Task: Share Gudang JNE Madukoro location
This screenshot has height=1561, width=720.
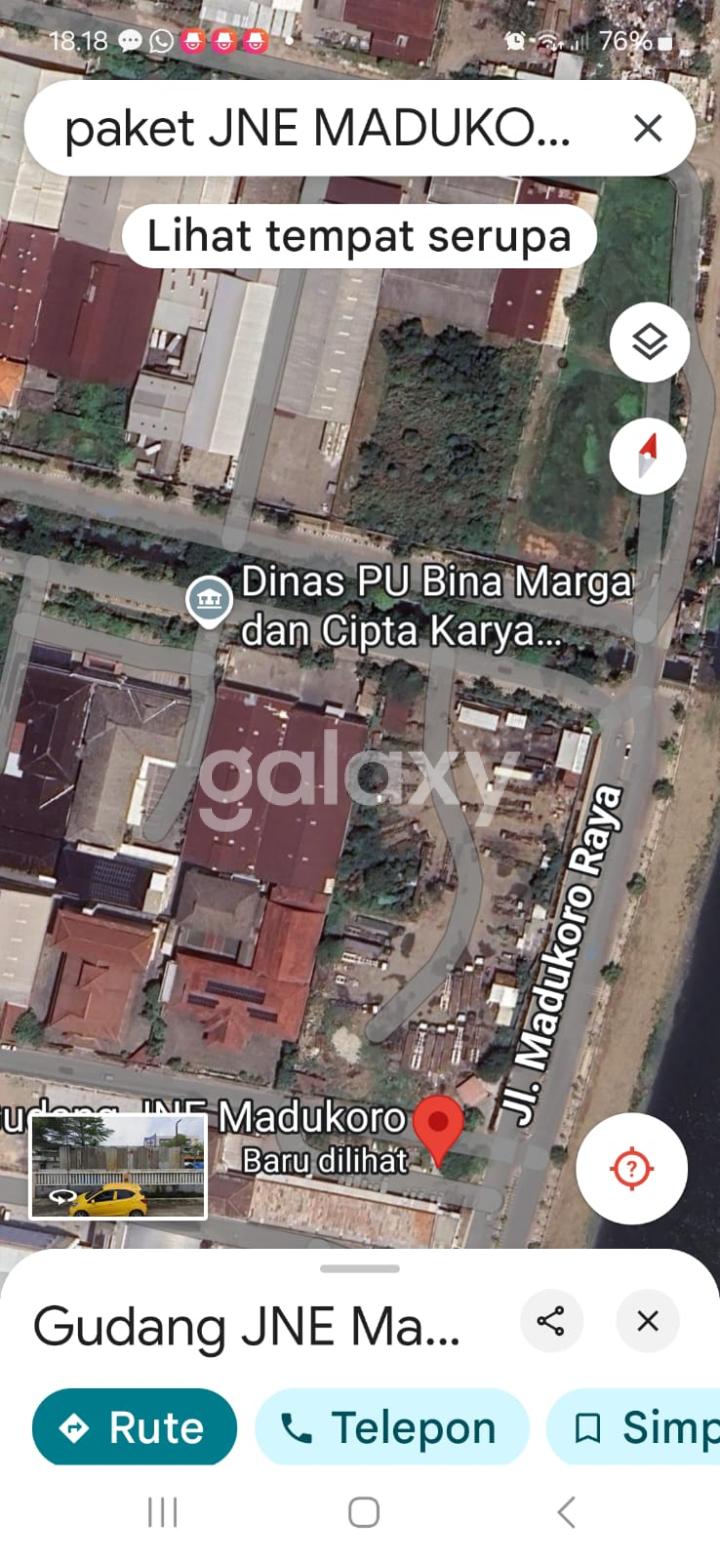Action: [x=551, y=1321]
